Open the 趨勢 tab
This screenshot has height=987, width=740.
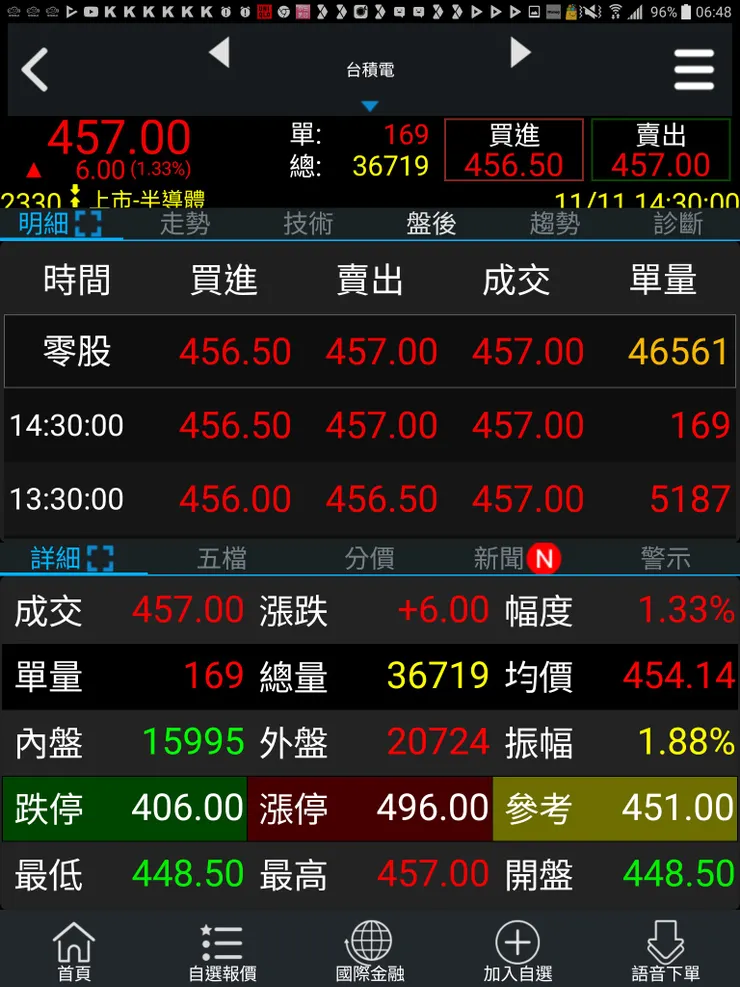[555, 224]
